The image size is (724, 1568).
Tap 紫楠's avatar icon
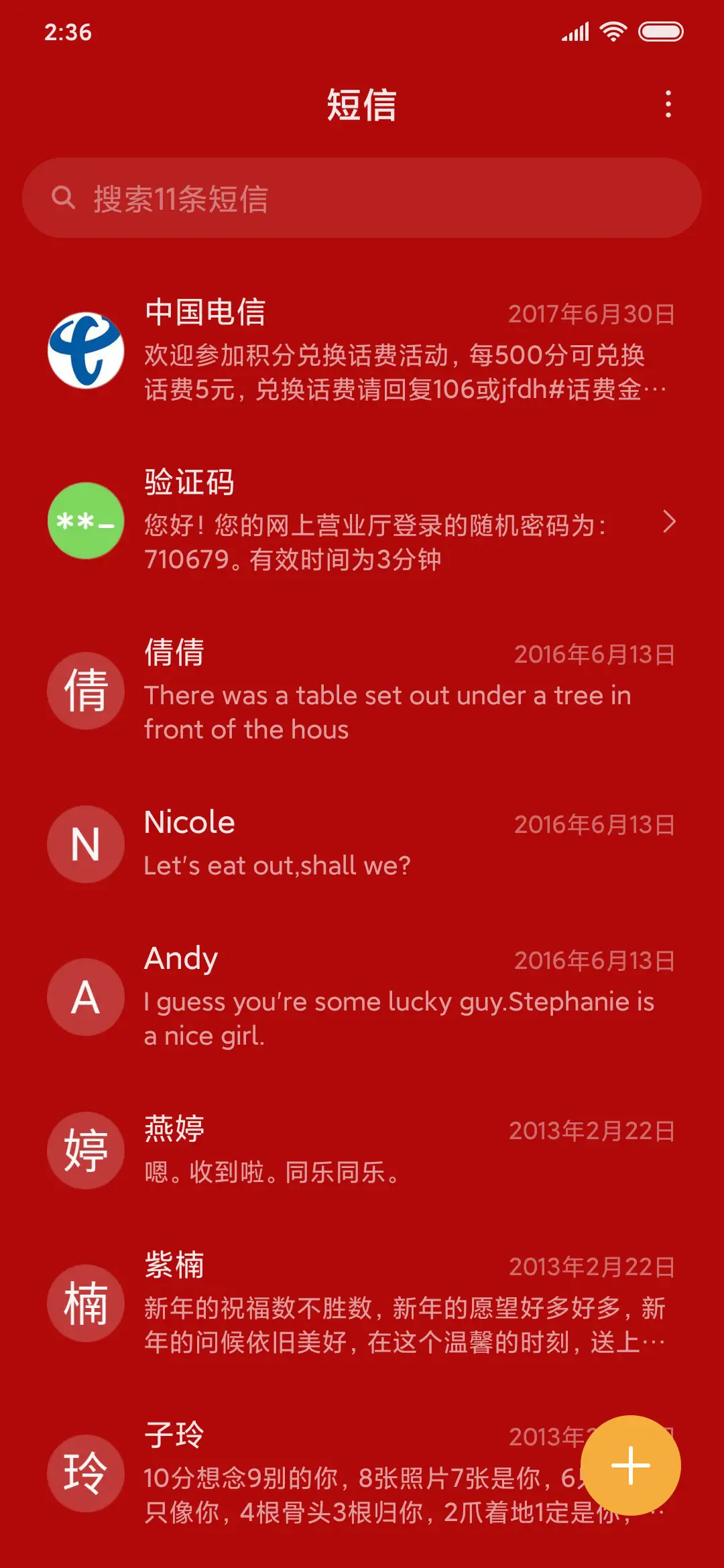[x=86, y=1303]
